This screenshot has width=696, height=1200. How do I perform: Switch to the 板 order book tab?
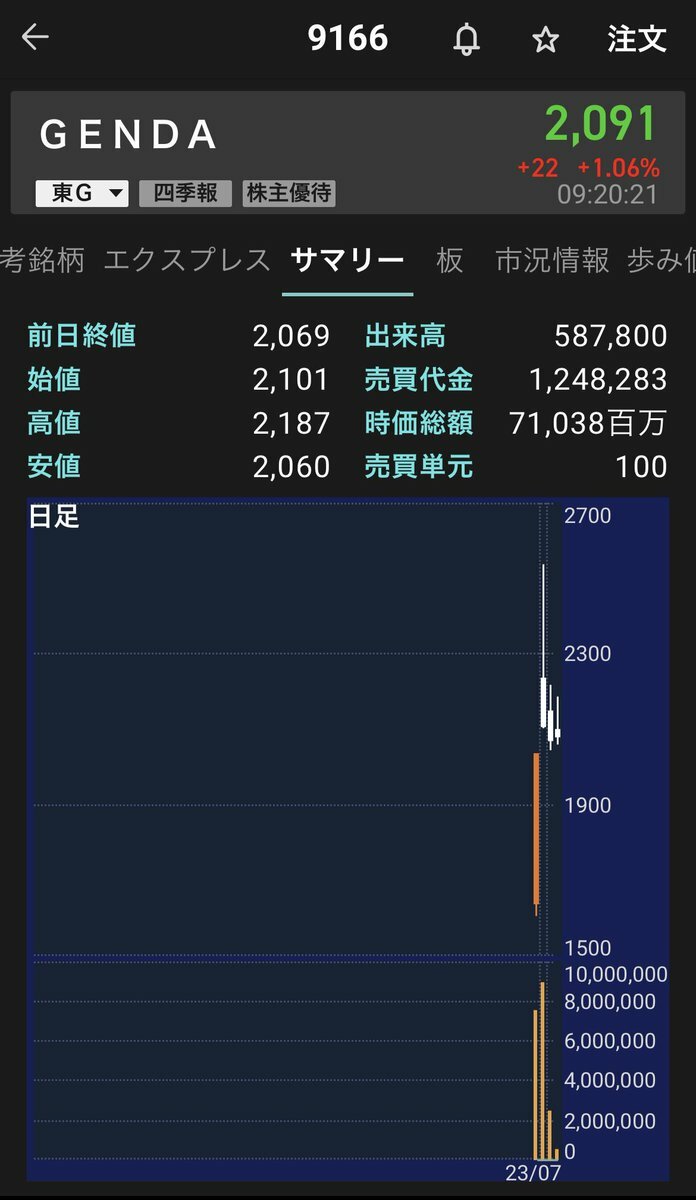[x=450, y=260]
